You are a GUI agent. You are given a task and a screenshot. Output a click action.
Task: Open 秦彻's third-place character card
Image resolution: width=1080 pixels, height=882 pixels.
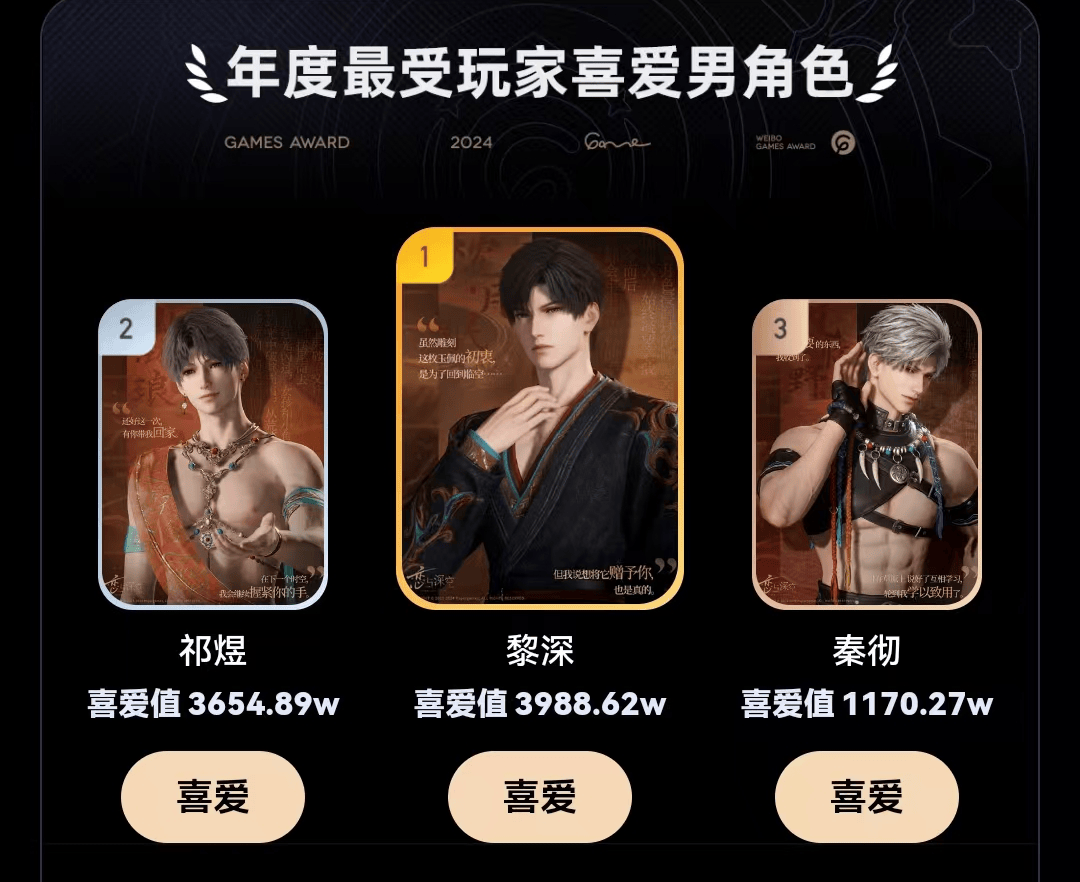(x=866, y=455)
